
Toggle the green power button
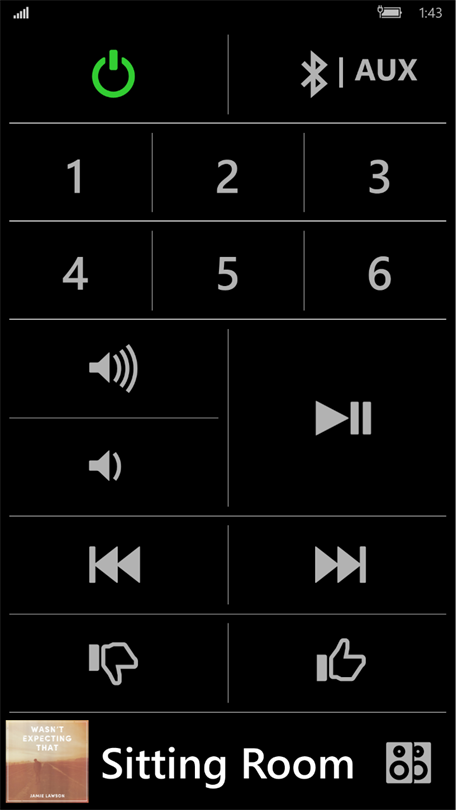tap(114, 74)
